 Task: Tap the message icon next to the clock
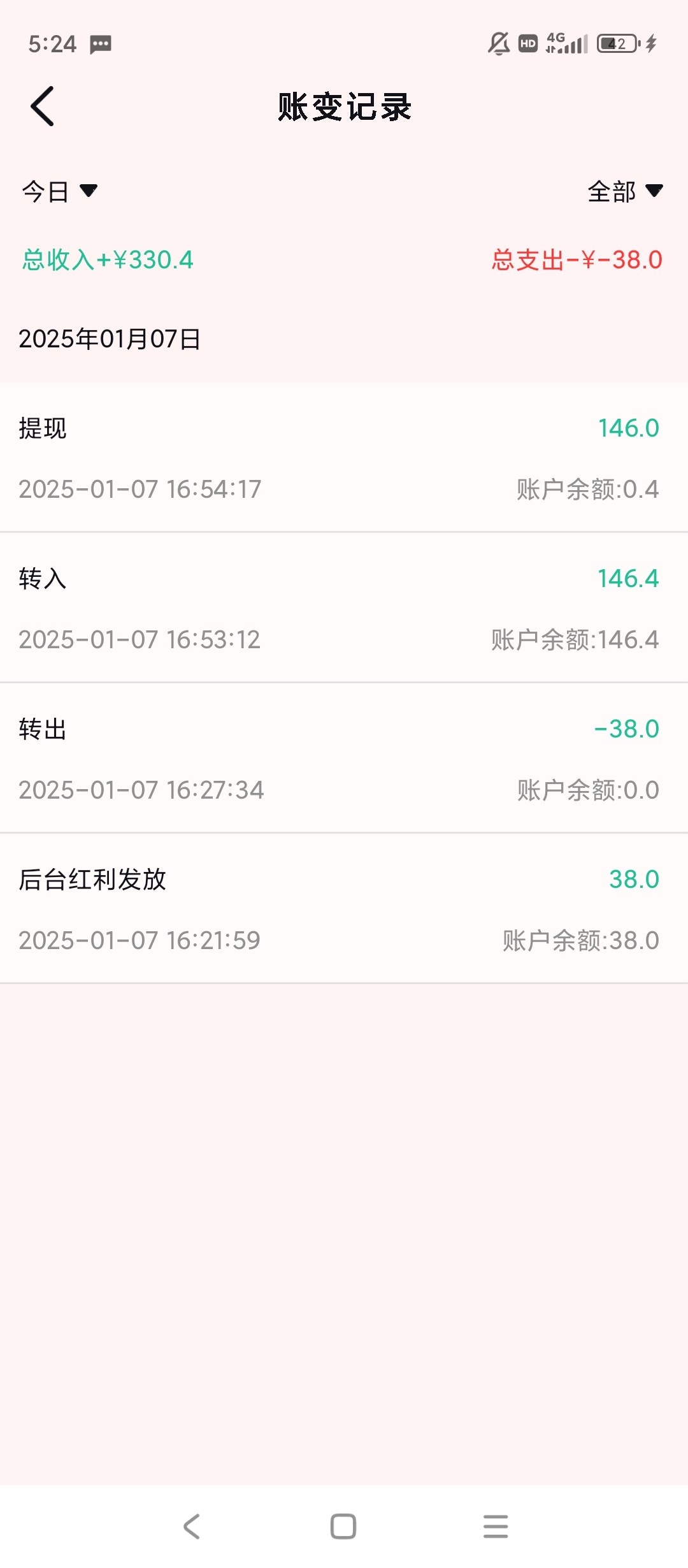(100, 45)
